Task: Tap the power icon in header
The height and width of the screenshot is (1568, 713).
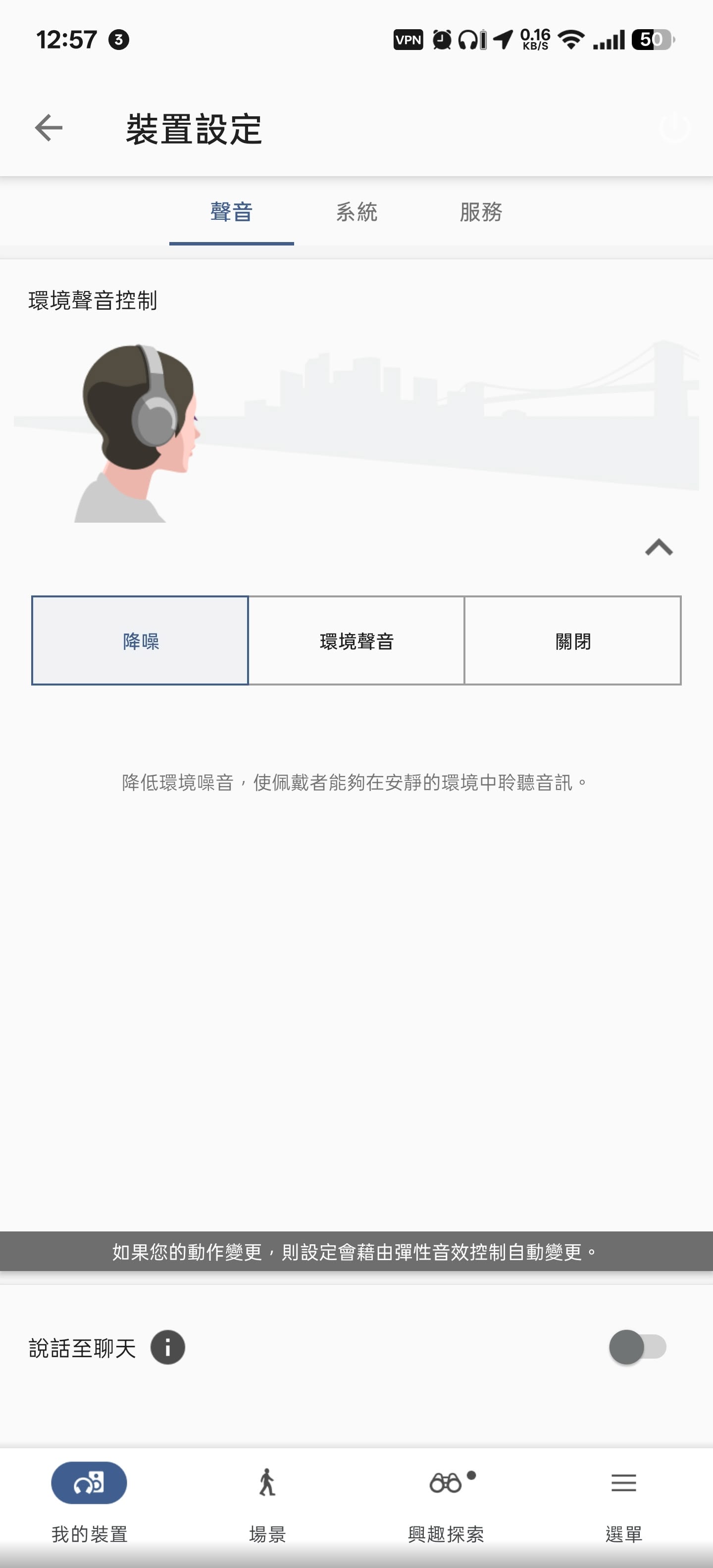Action: [674, 128]
